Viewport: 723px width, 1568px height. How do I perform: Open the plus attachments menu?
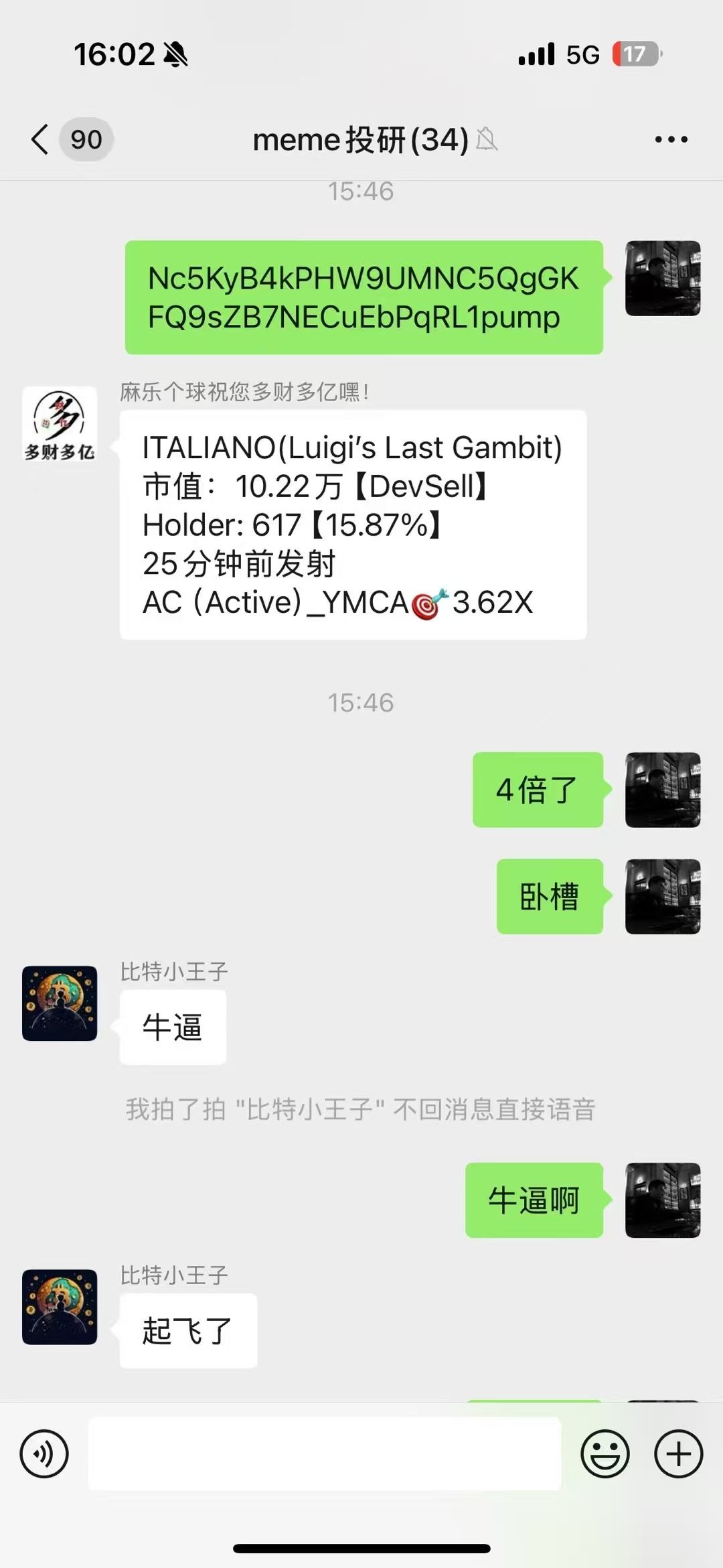click(x=678, y=1454)
